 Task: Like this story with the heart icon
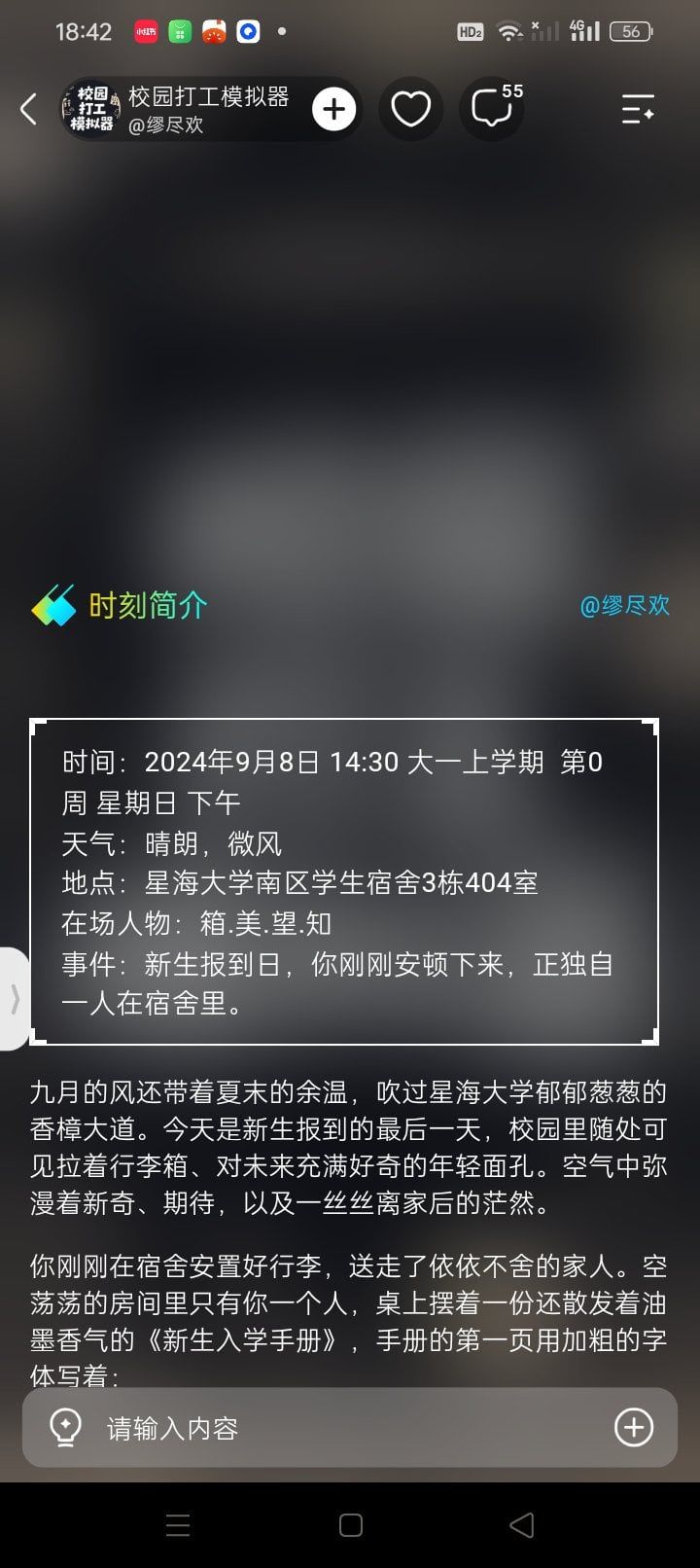pos(410,109)
